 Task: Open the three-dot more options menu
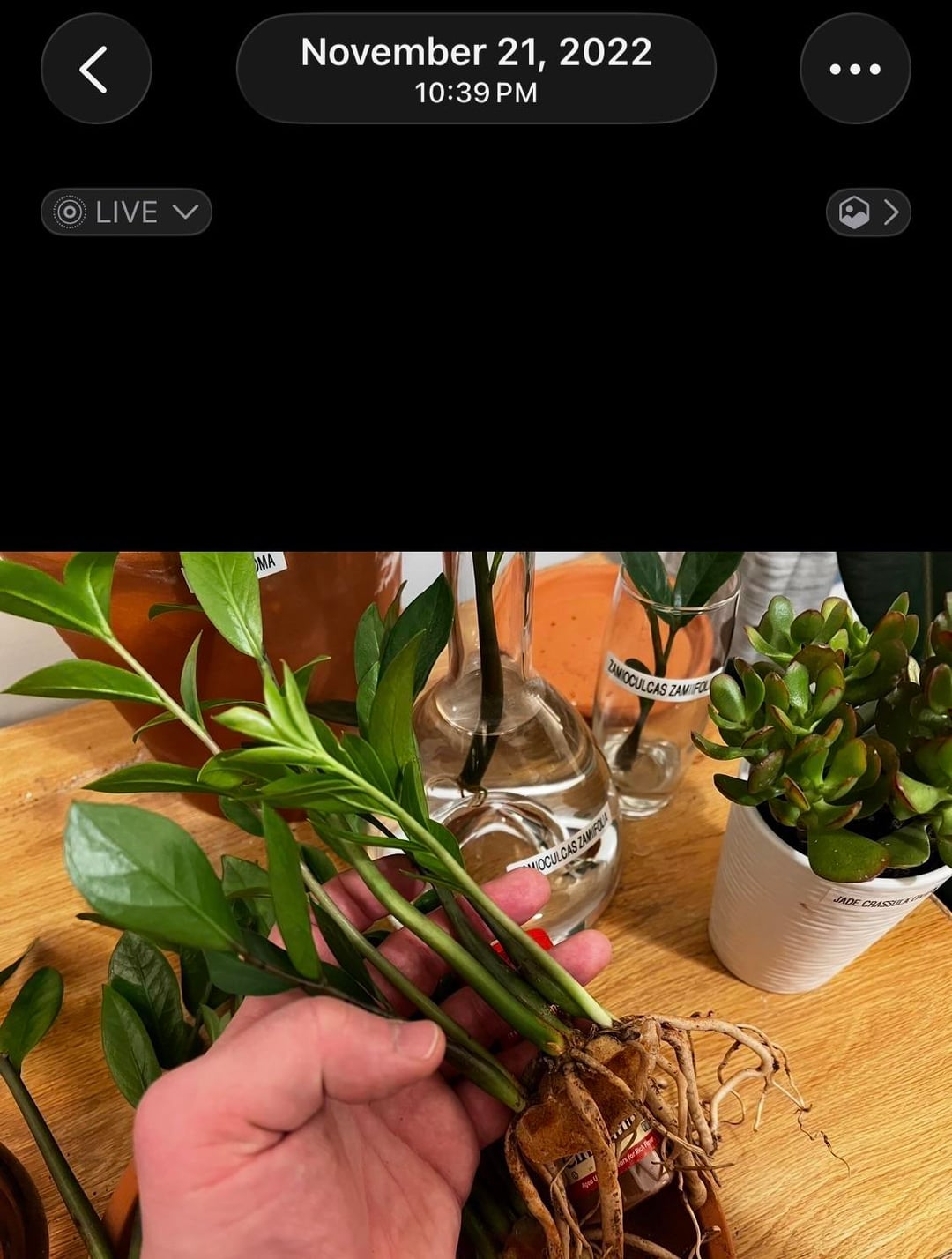point(854,69)
